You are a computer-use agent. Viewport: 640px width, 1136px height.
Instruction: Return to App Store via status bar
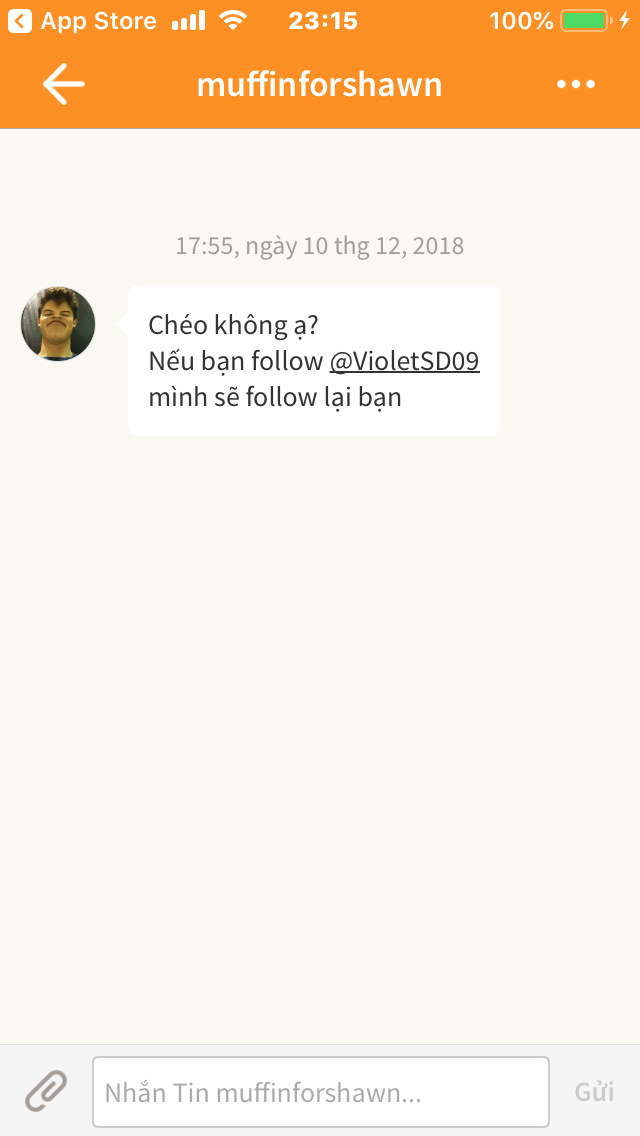(x=83, y=21)
